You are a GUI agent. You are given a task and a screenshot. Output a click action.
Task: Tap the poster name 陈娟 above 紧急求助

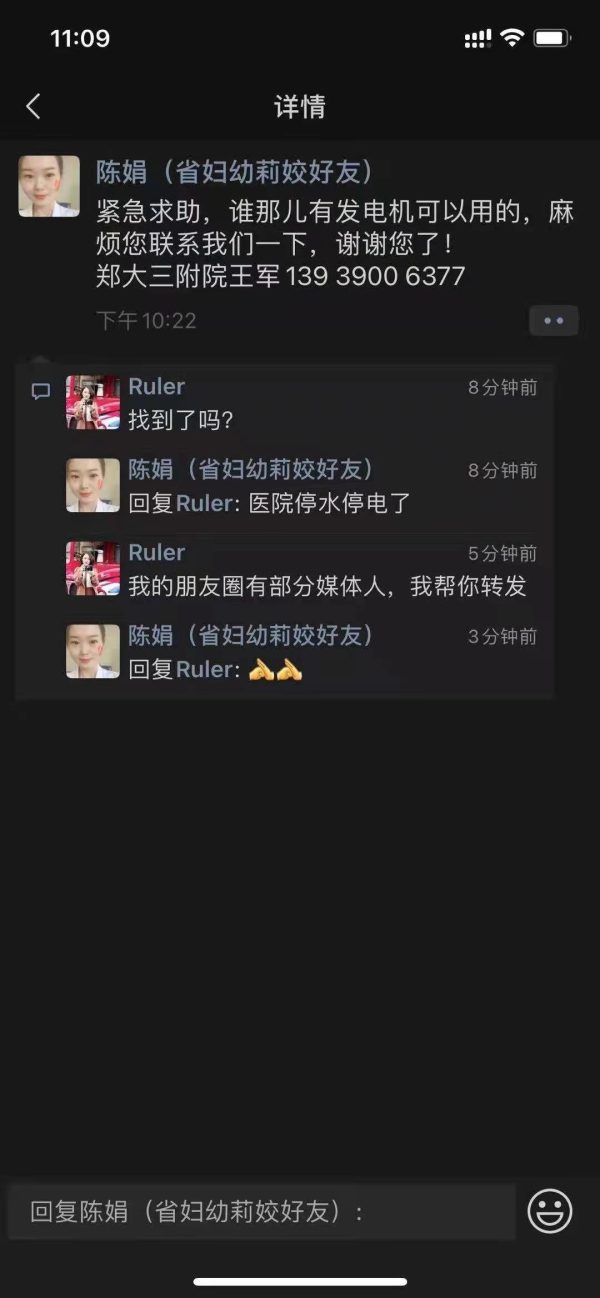[235, 172]
